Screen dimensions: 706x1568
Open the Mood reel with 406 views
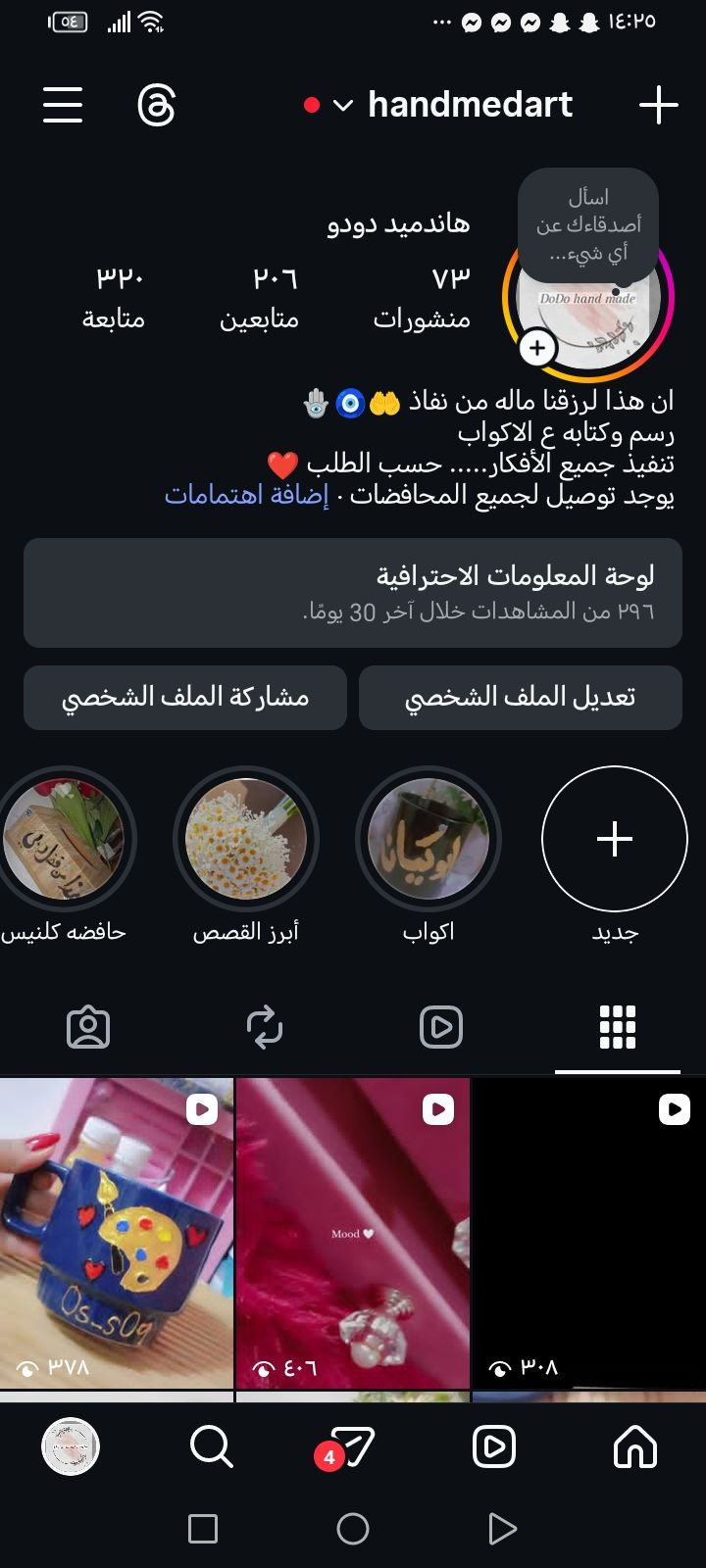(352, 1233)
